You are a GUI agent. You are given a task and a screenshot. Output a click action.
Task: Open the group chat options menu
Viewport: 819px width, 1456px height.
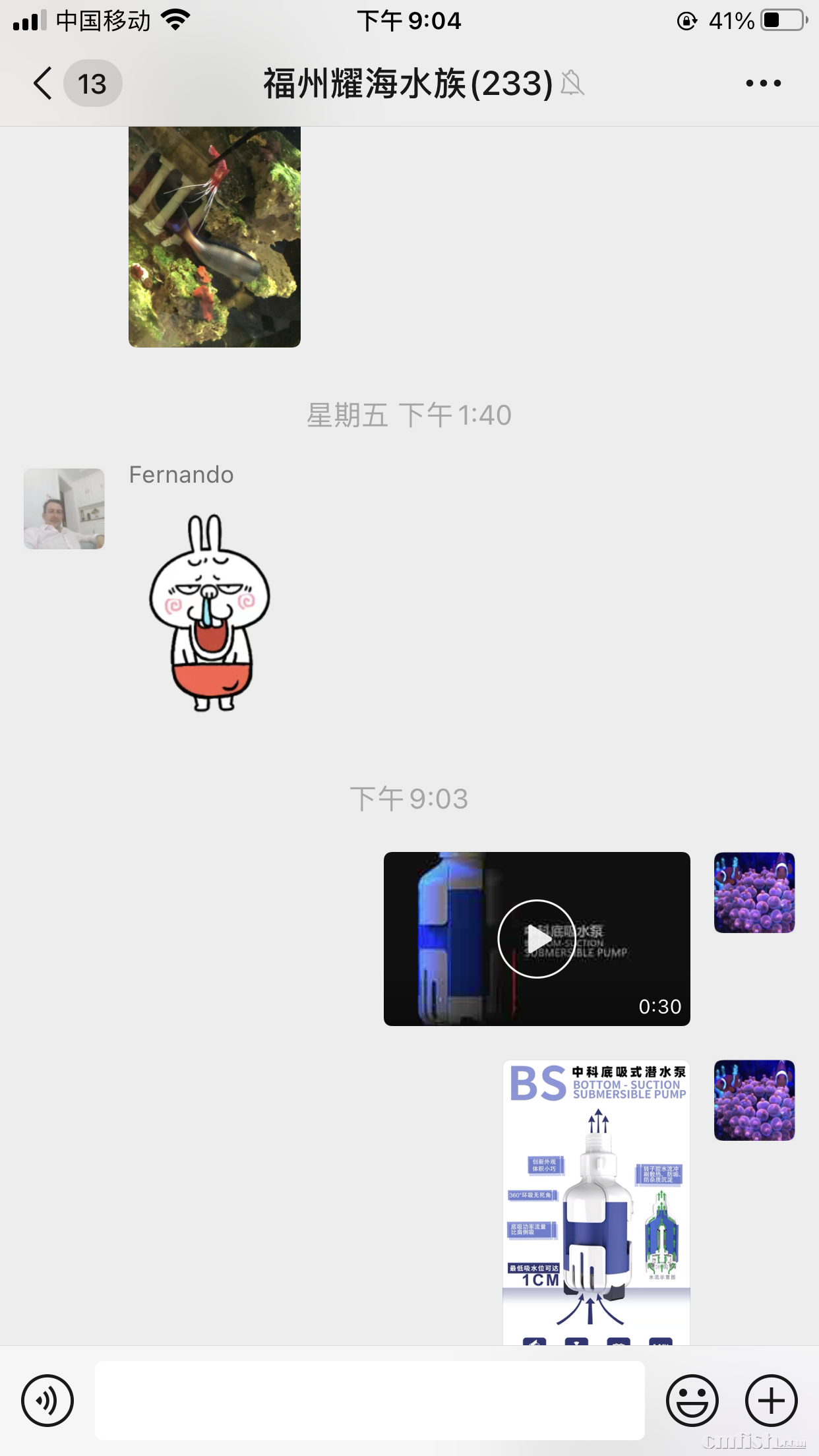coord(763,84)
